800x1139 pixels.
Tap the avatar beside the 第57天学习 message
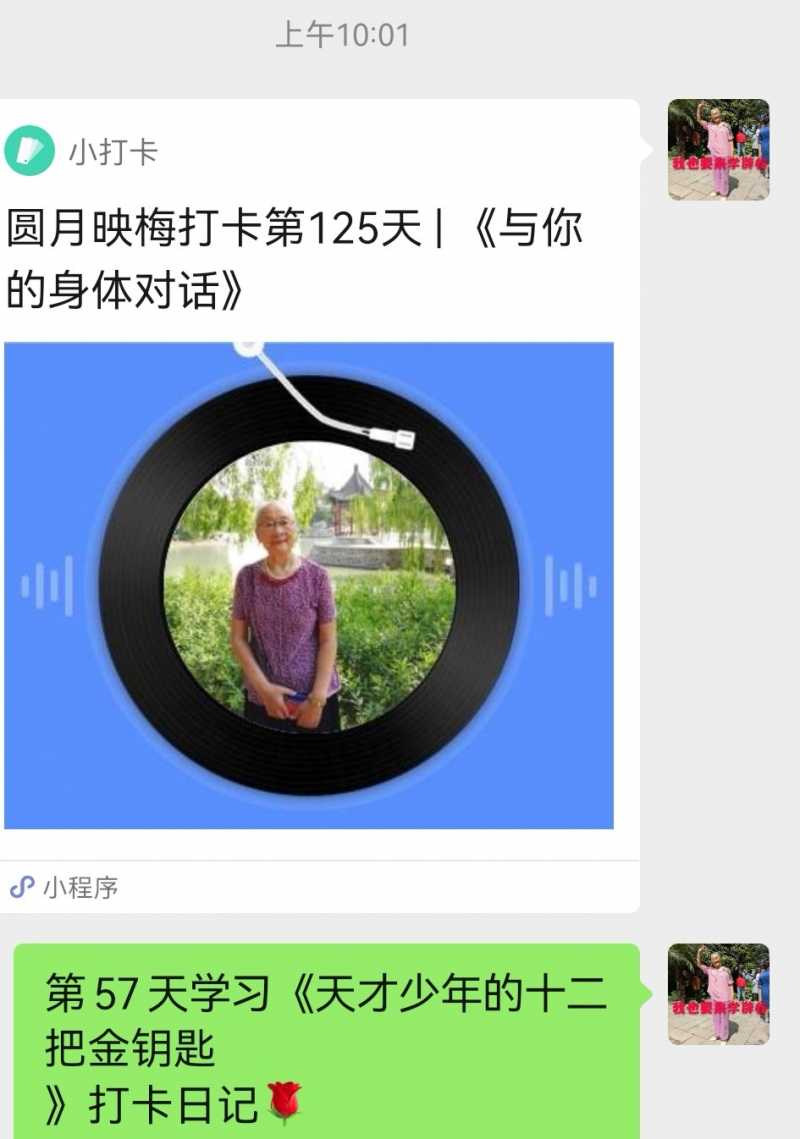point(718,994)
